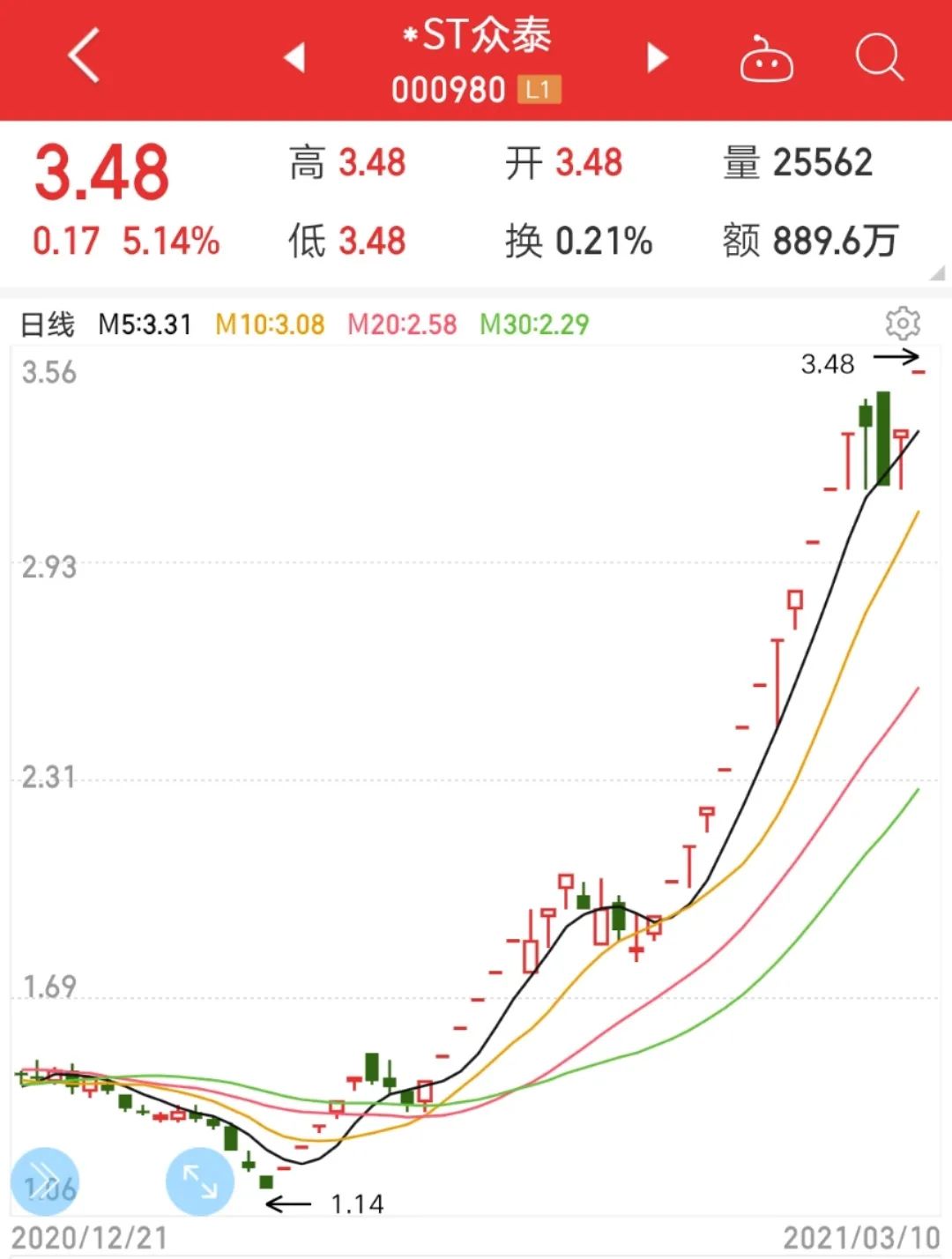Tap the double-arrow floating button
Screen dimensions: 952x1259
[x=44, y=1183]
